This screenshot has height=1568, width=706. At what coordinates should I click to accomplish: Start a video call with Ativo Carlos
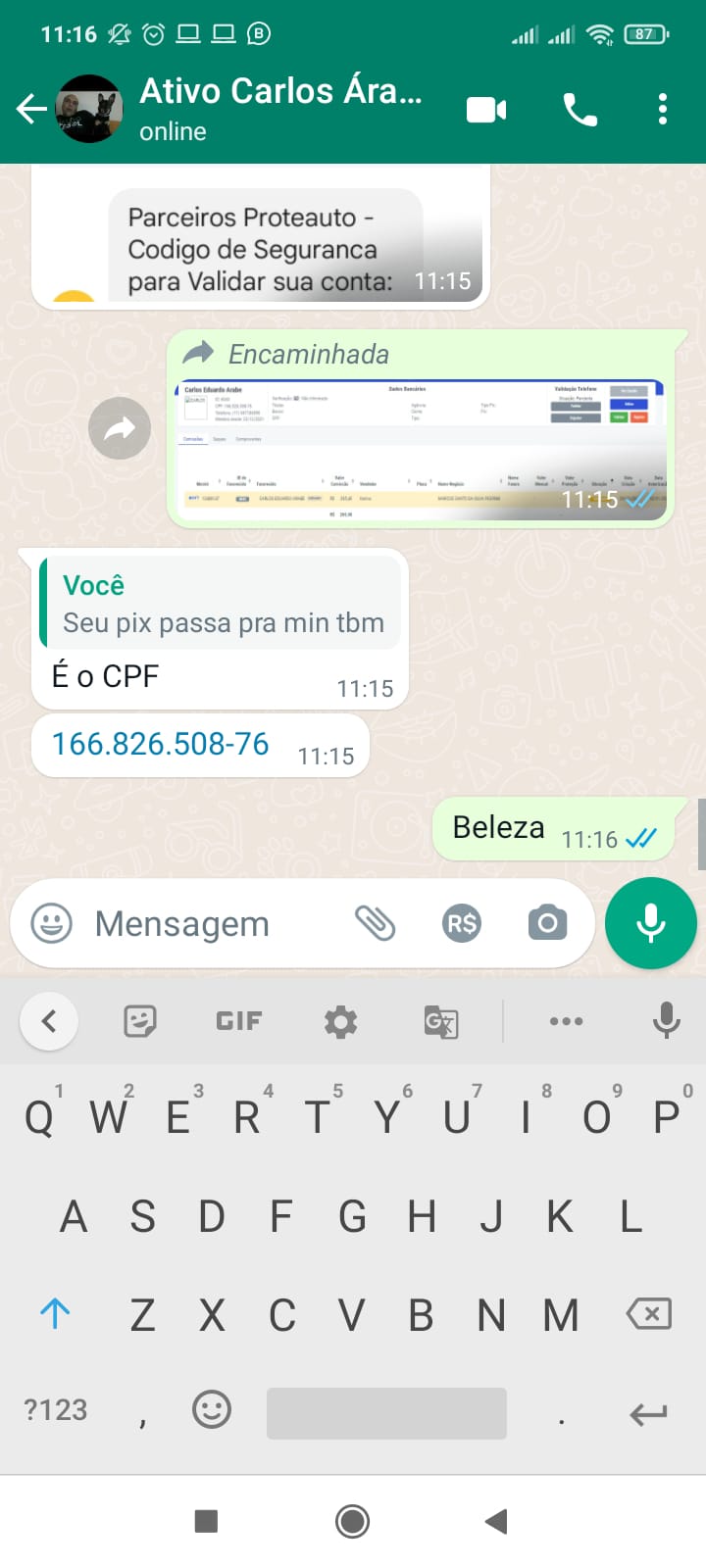486,109
